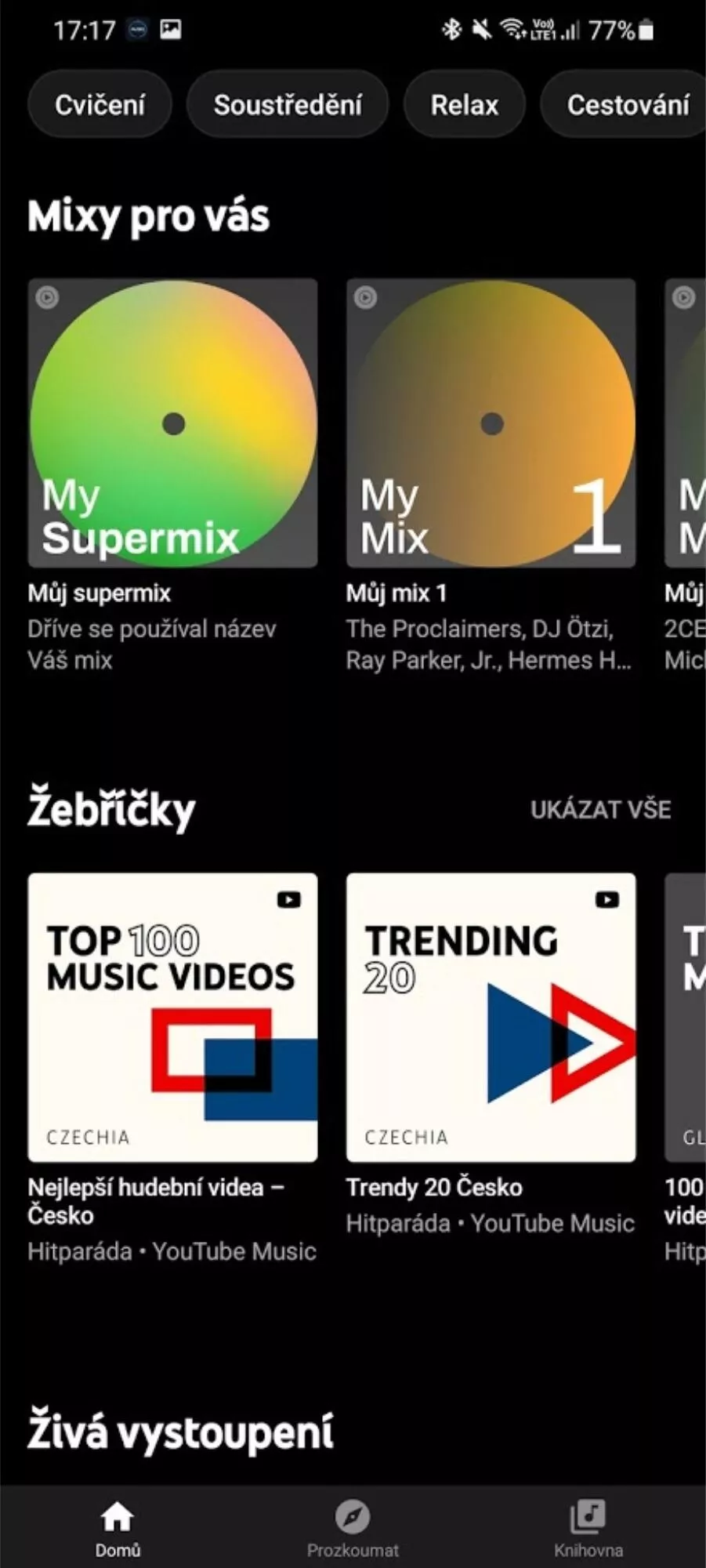Open the Můj mix 1 playlist

point(491,423)
